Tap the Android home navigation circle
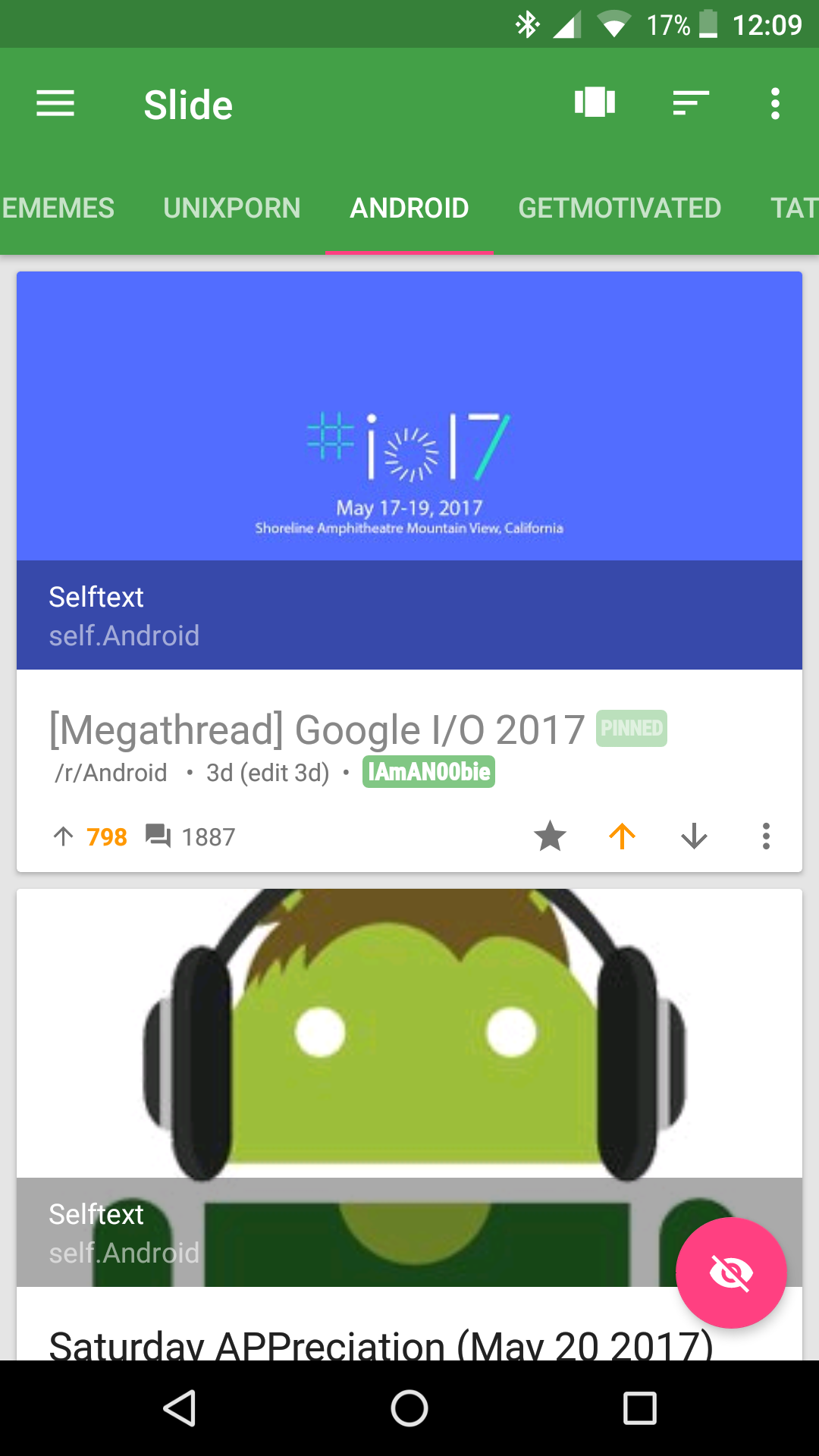The width and height of the screenshot is (819, 1456). tap(409, 1408)
